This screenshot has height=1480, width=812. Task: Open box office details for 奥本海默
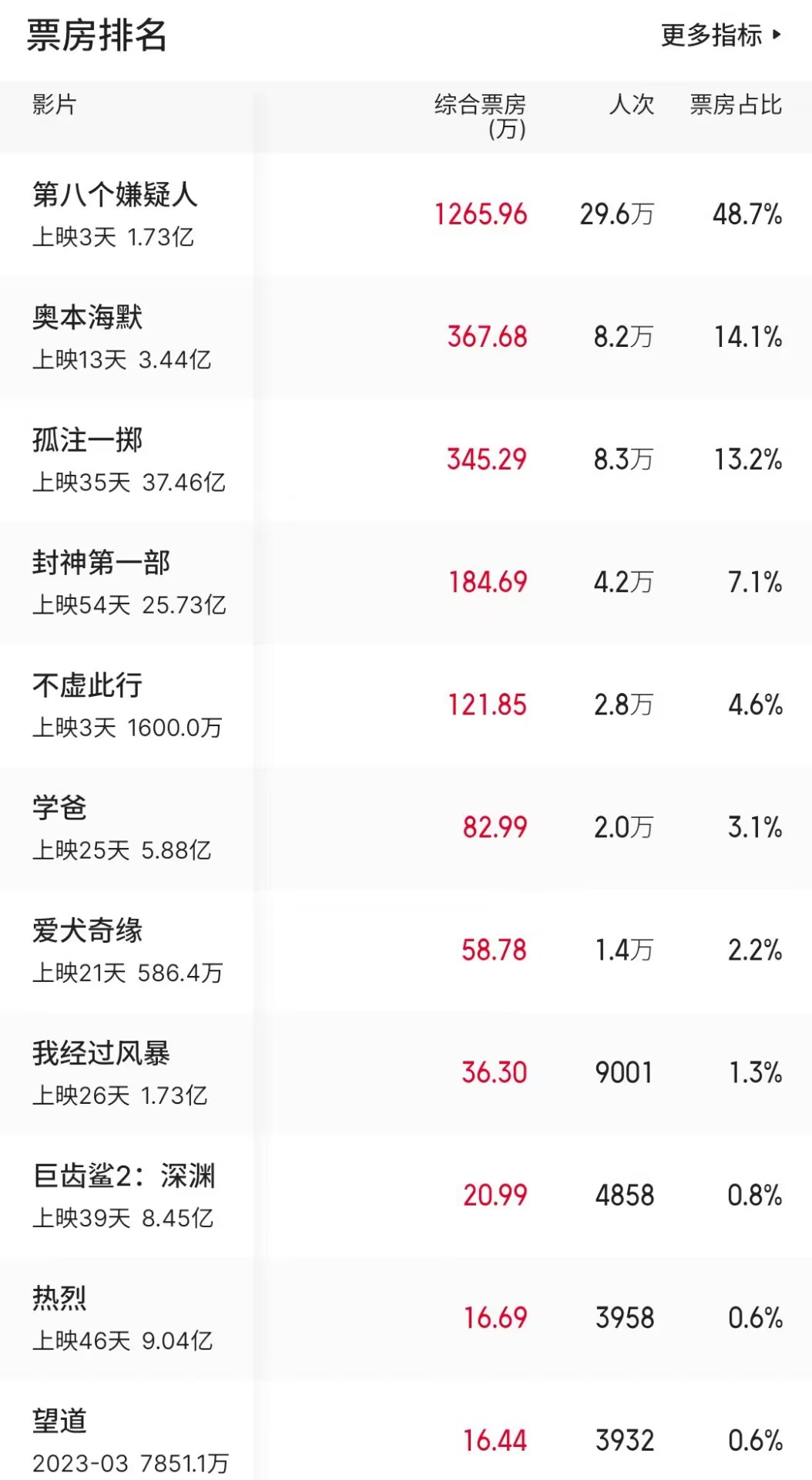point(406,337)
